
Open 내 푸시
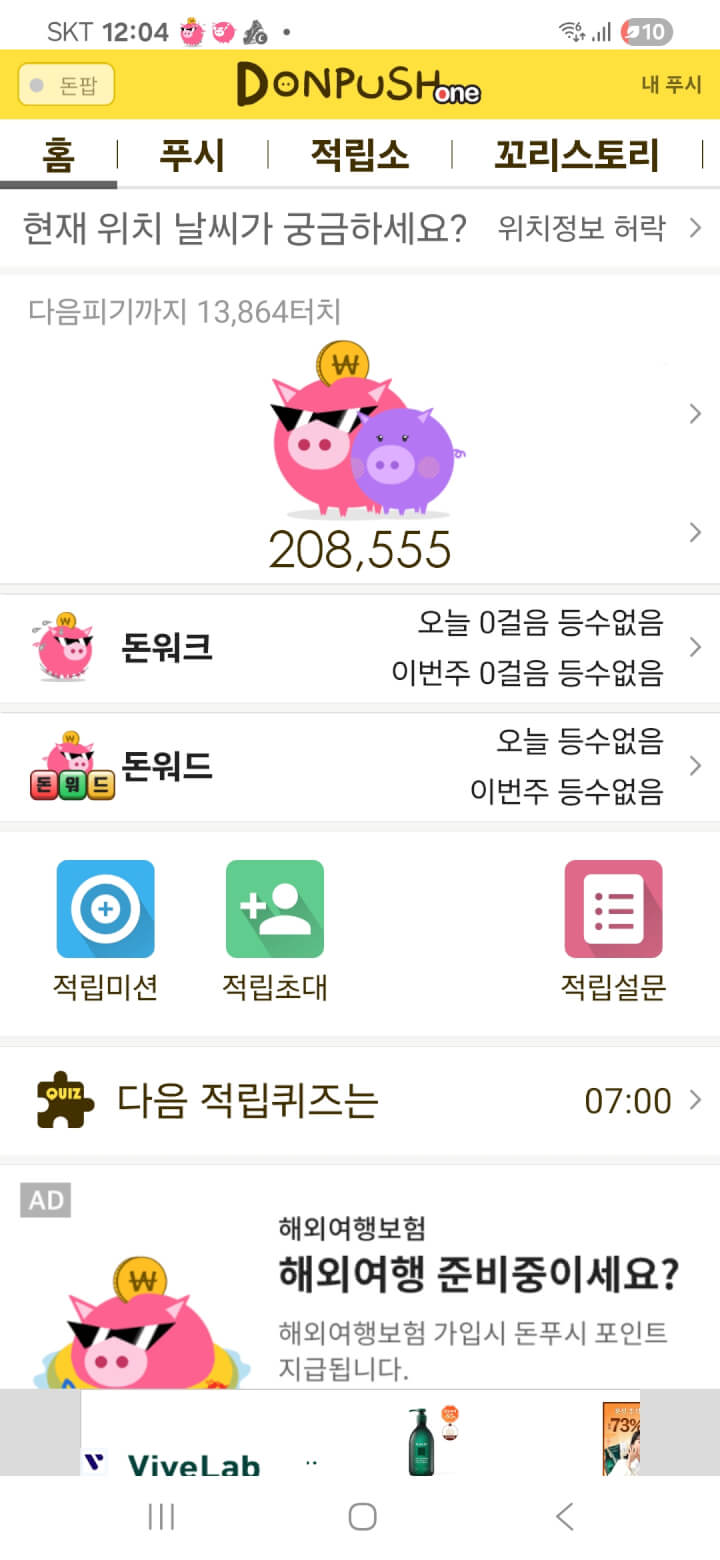pos(671,85)
